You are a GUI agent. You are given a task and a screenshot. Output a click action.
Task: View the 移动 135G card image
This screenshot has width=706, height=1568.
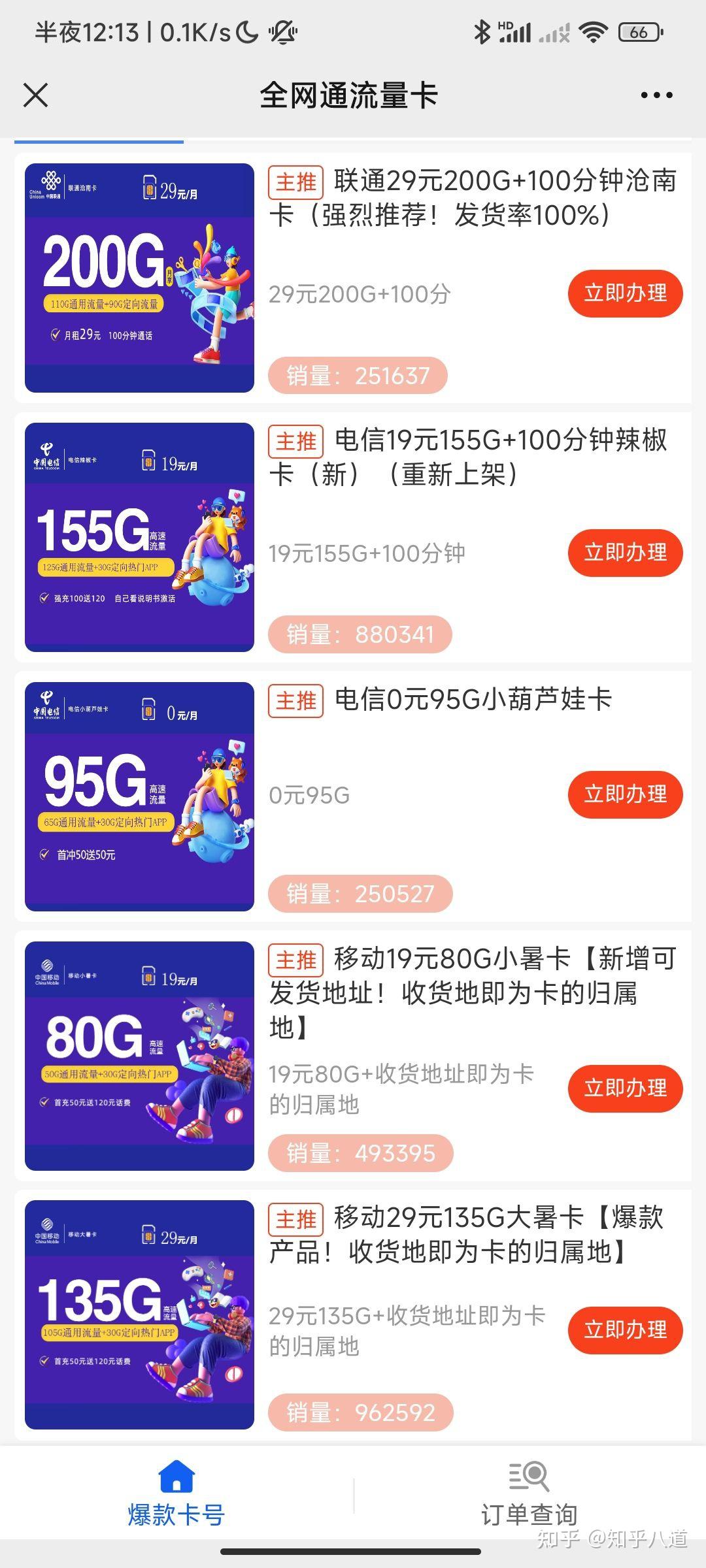pos(139,1315)
